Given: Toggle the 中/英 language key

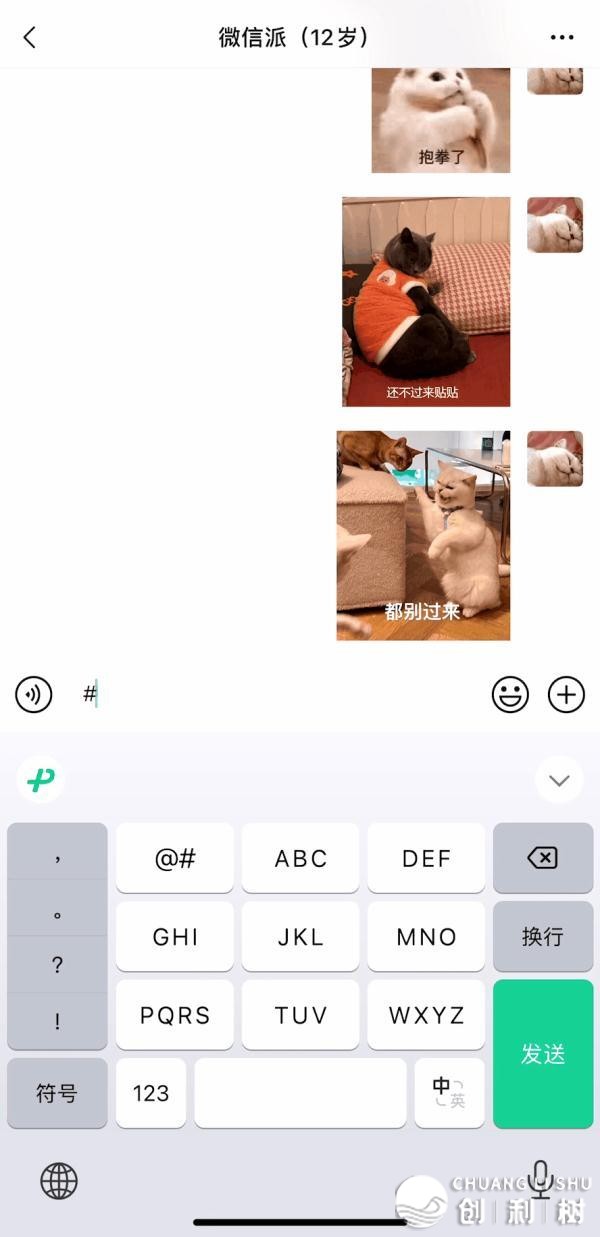Looking at the screenshot, I should (449, 1093).
